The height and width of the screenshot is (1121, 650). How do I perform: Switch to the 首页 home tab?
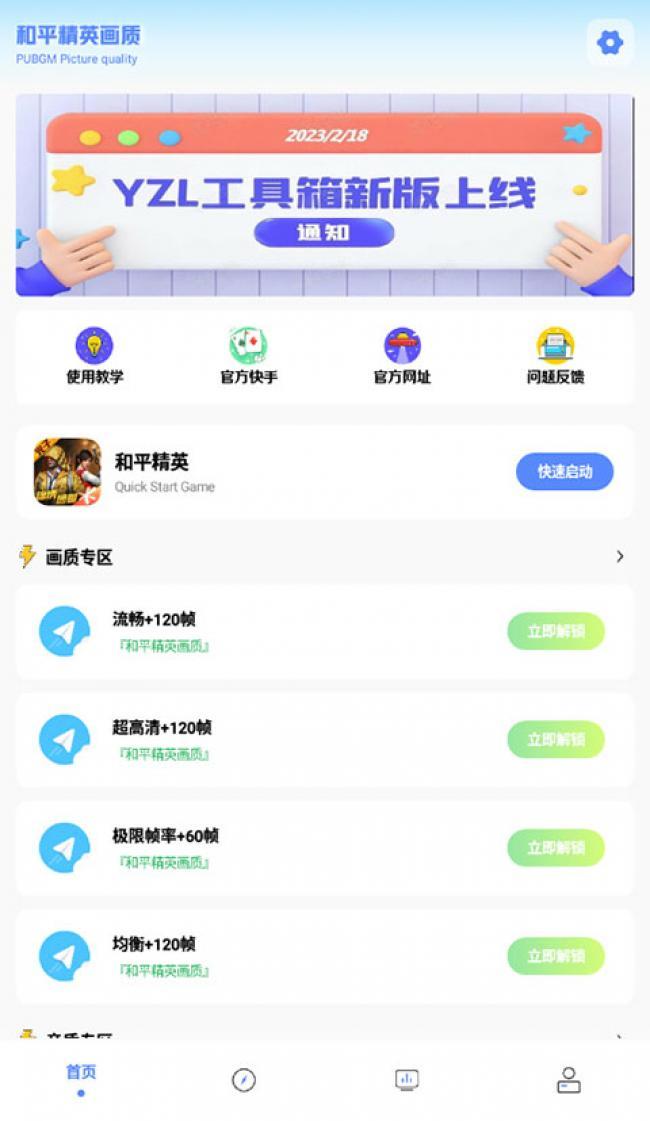coord(81,1078)
